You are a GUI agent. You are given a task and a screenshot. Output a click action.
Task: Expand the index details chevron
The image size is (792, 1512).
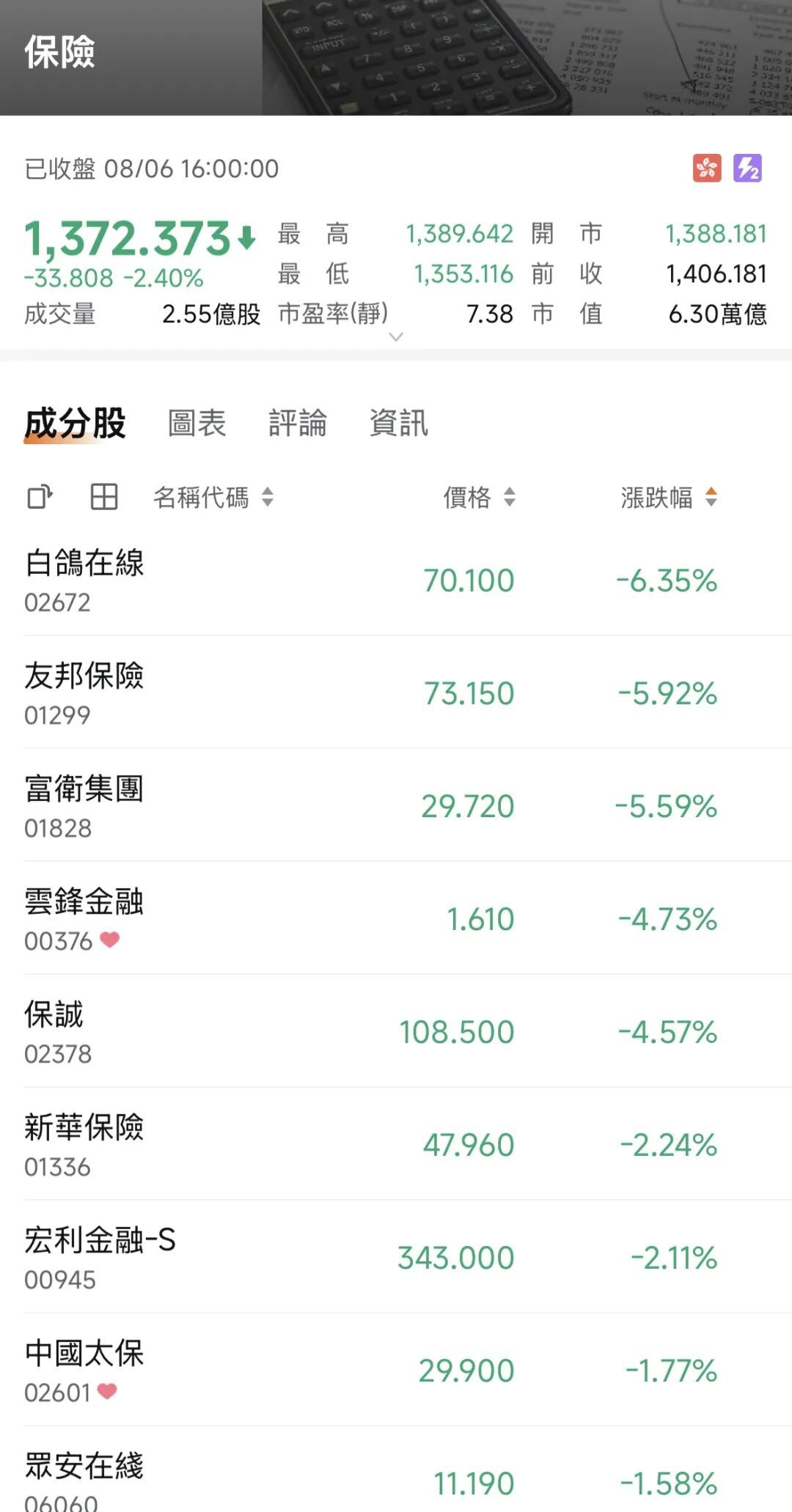[396, 337]
